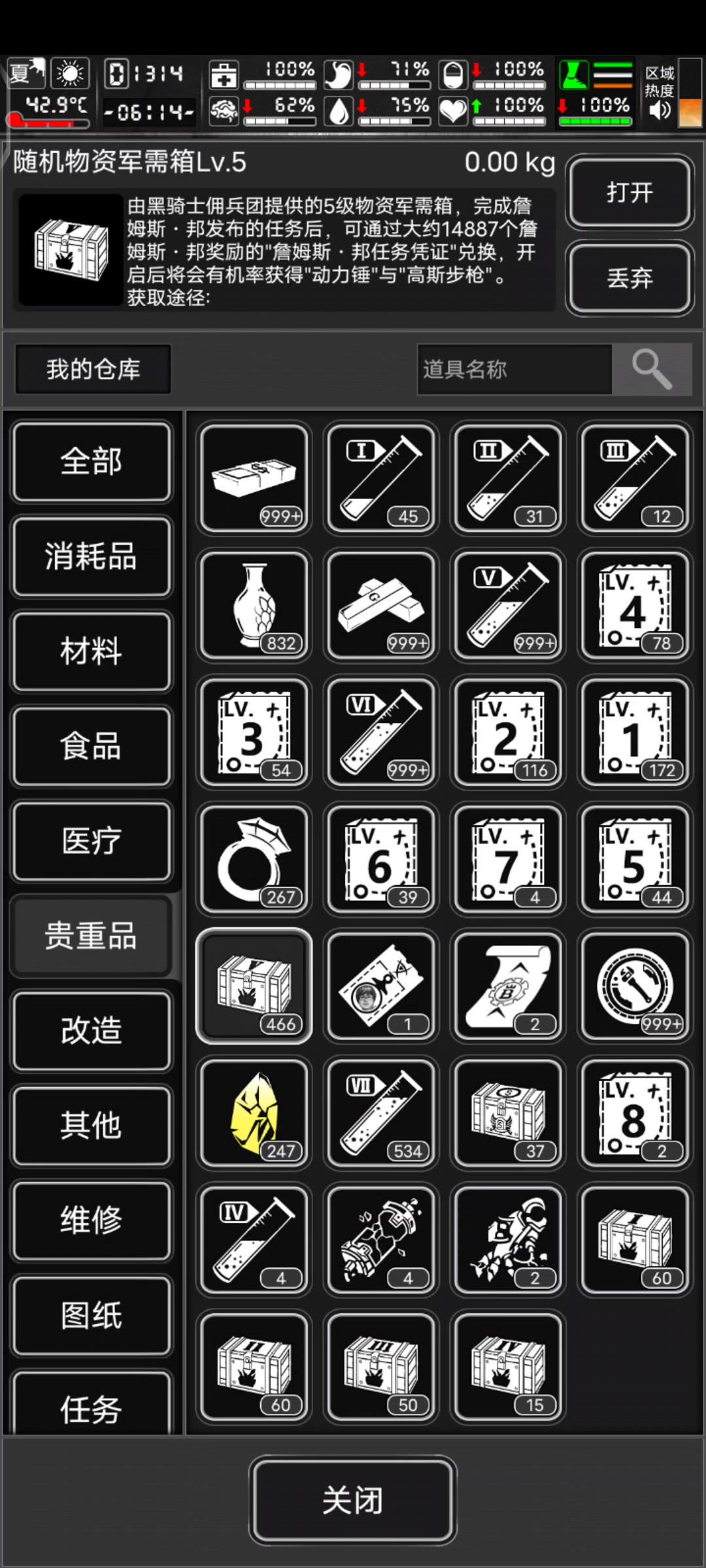View the 维修 category
Screen dimensions: 706x1568
[92, 1220]
